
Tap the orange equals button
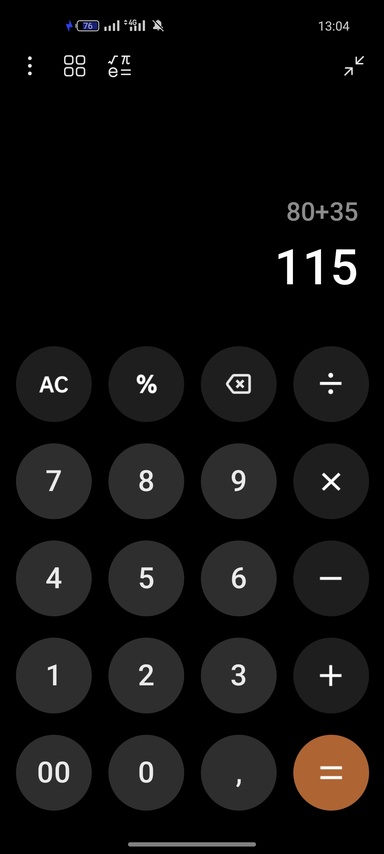[331, 772]
